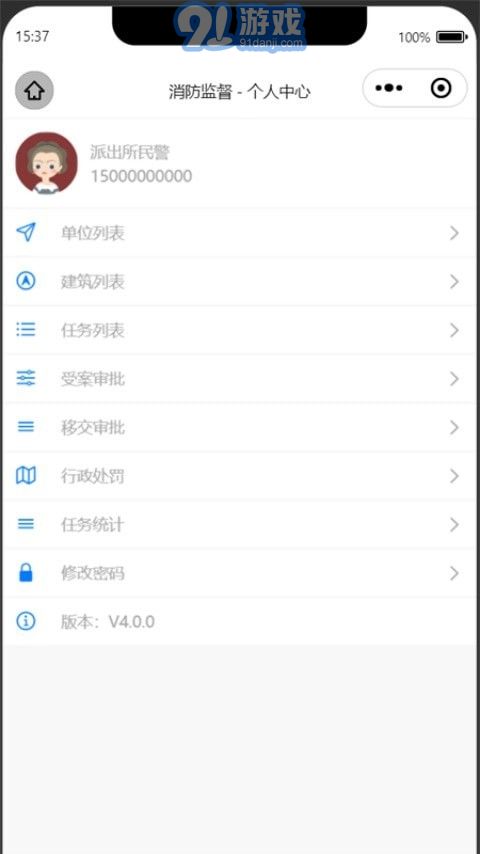
Task: View 任务统计
Action: [x=240, y=524]
